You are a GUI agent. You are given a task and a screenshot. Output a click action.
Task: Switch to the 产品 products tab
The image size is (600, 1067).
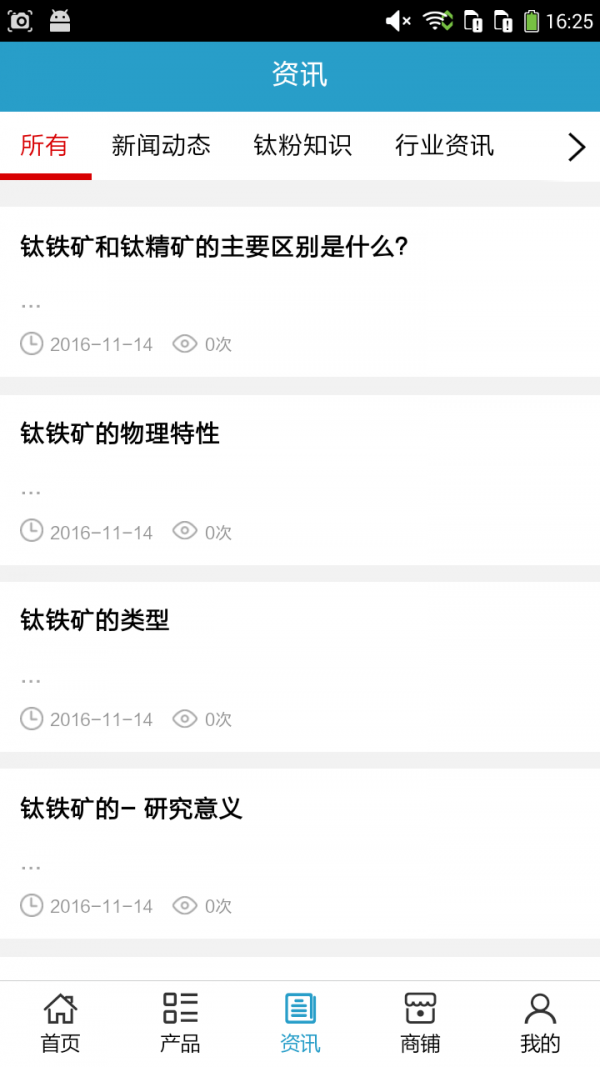click(x=180, y=1022)
